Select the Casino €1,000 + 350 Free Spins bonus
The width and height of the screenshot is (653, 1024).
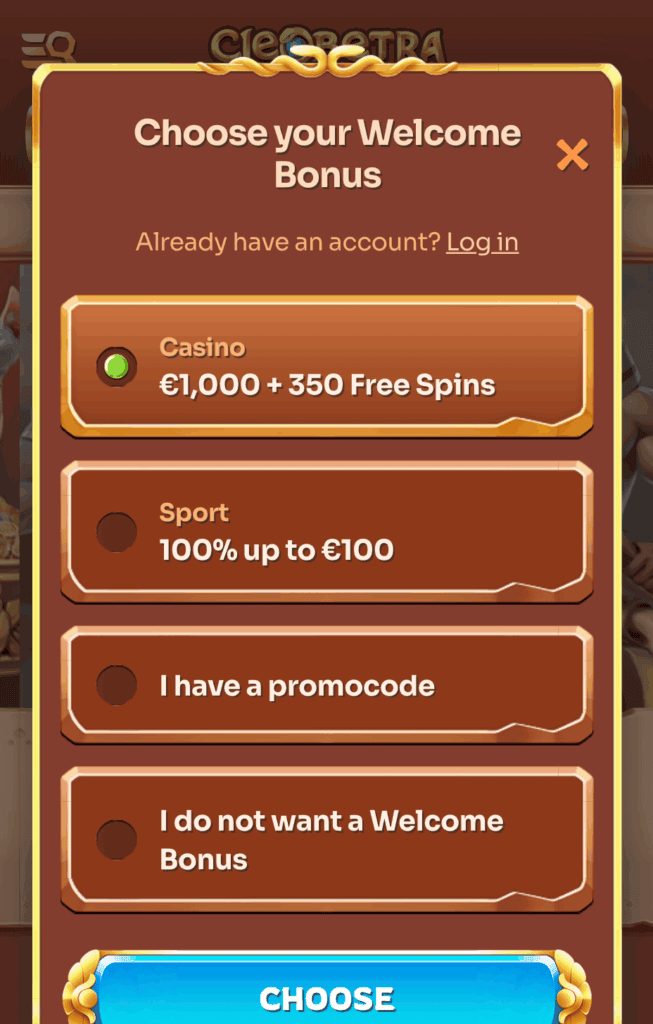tap(327, 367)
